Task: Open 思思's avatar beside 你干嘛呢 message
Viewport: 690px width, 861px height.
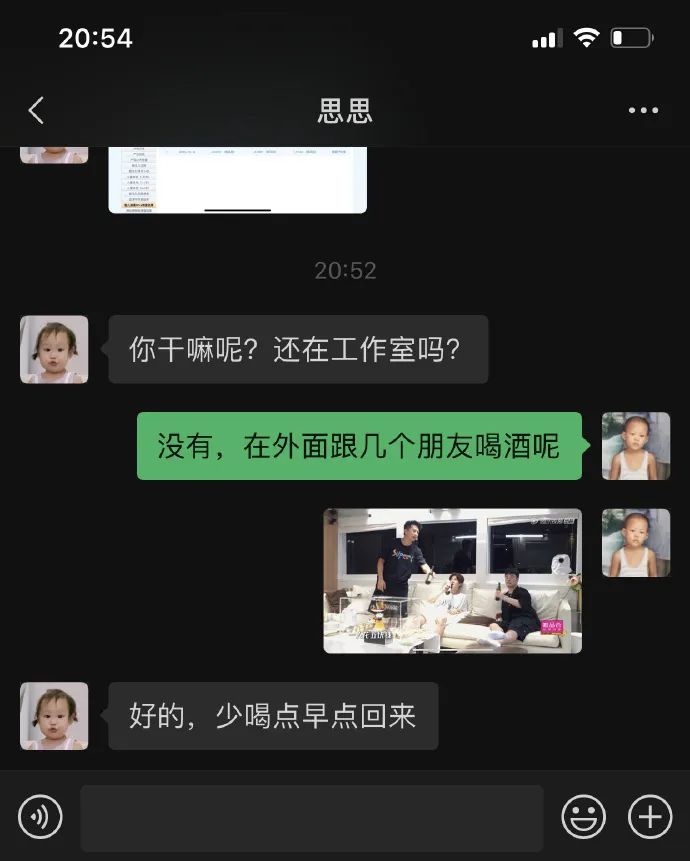Action: [54, 349]
